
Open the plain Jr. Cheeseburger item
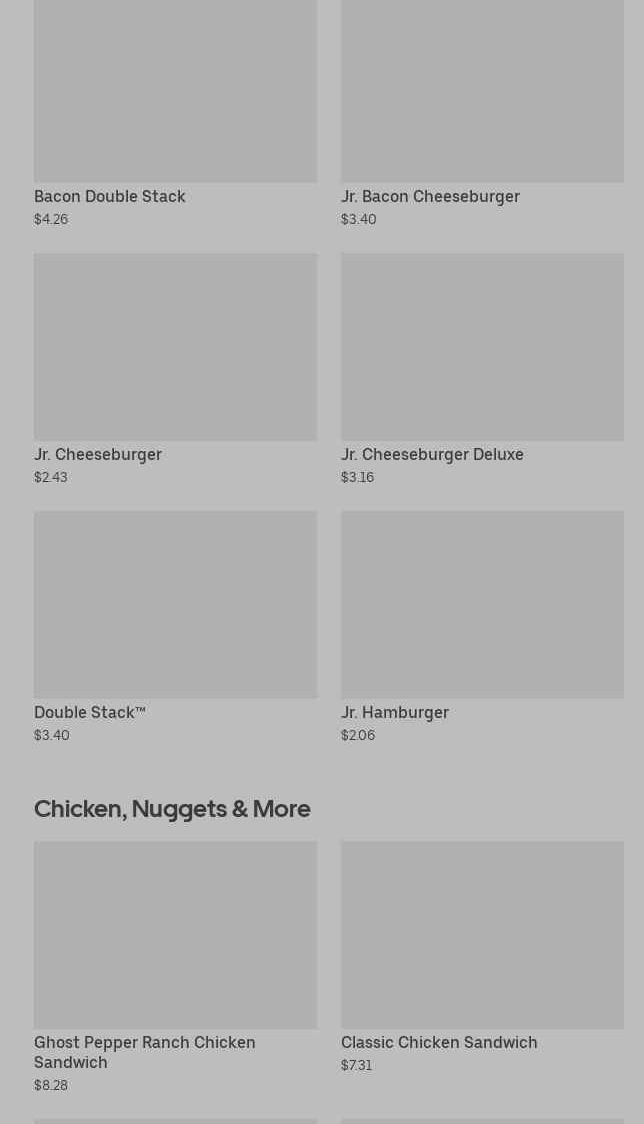[175, 369]
